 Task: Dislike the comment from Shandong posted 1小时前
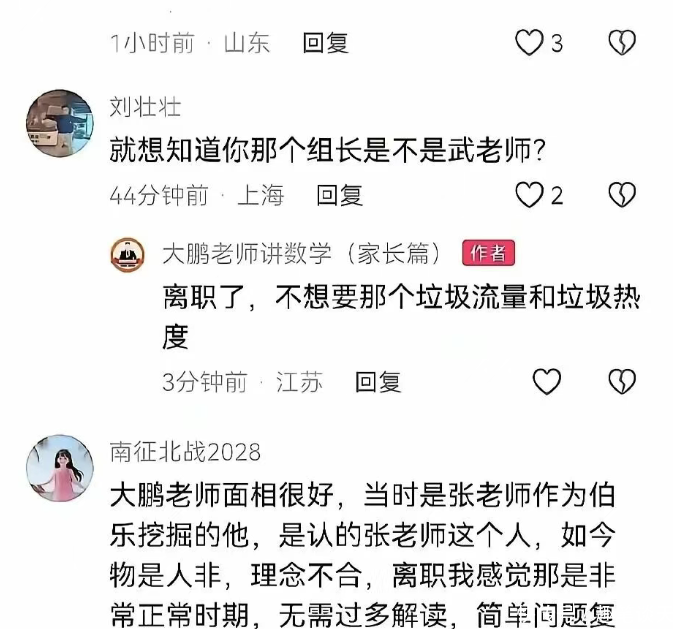(622, 43)
